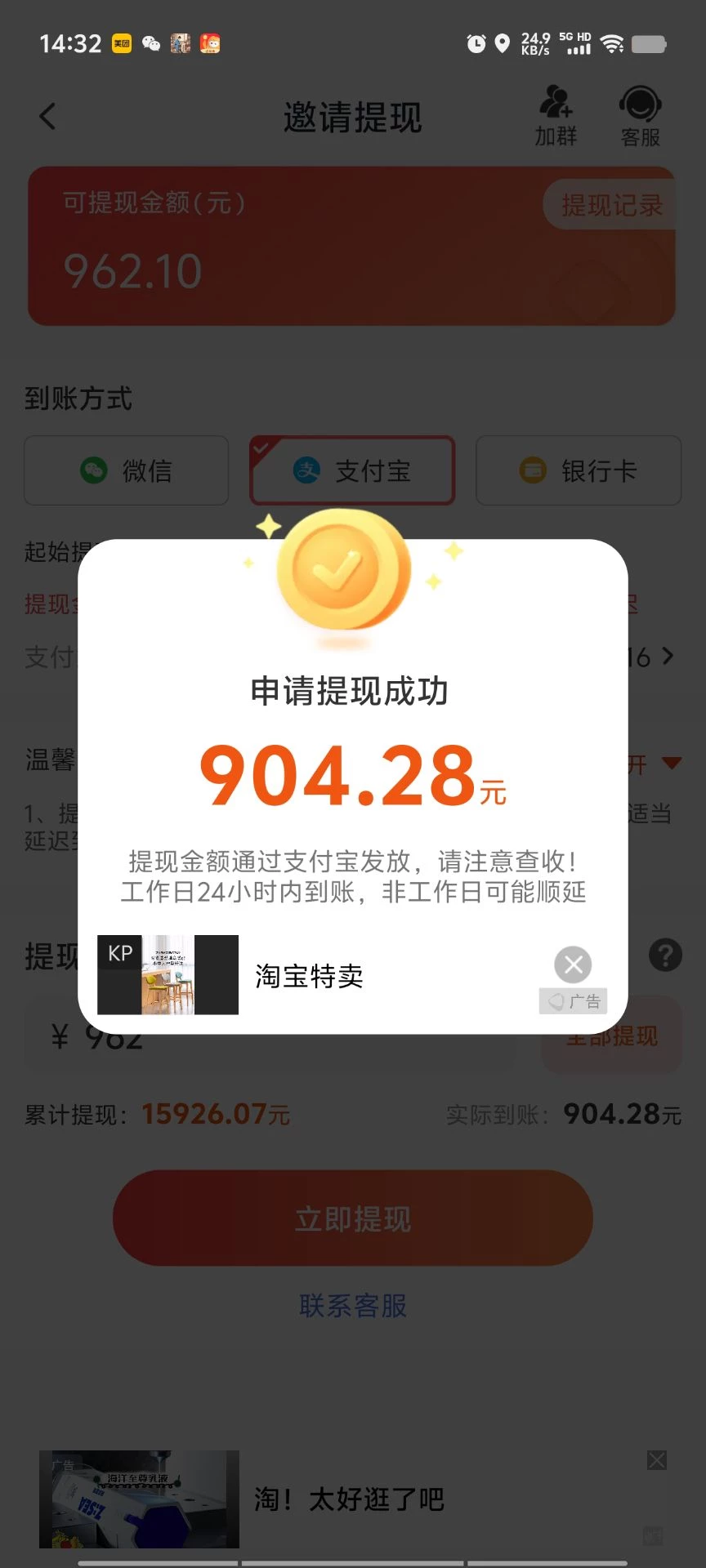
Task: Select 支付宝 as payout method
Action: (352, 470)
